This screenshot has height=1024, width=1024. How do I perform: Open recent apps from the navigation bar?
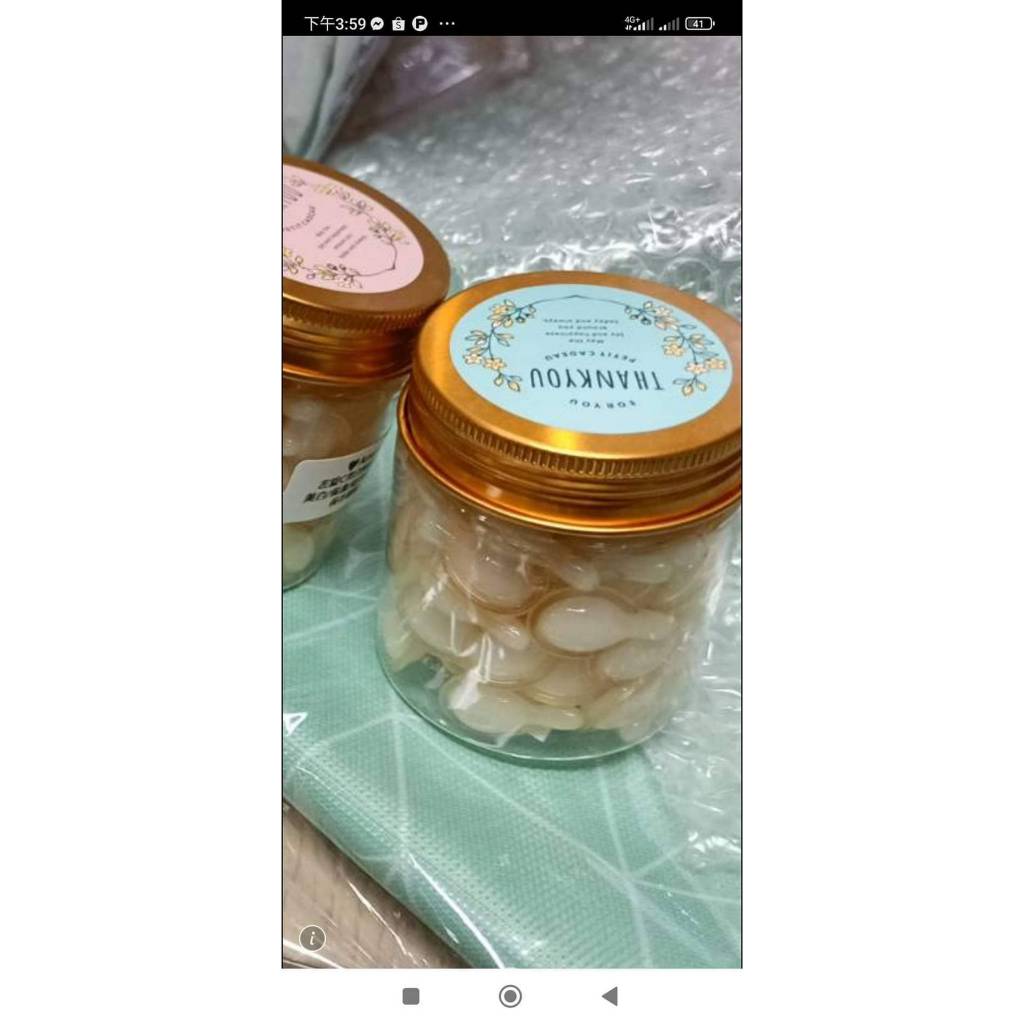pos(411,996)
